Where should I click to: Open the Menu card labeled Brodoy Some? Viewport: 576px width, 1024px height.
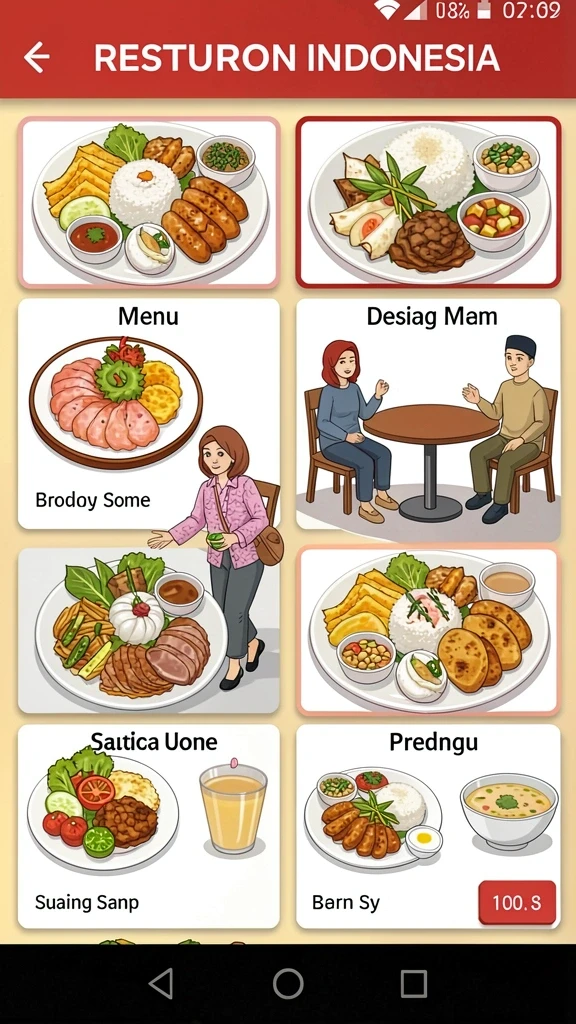tap(149, 414)
